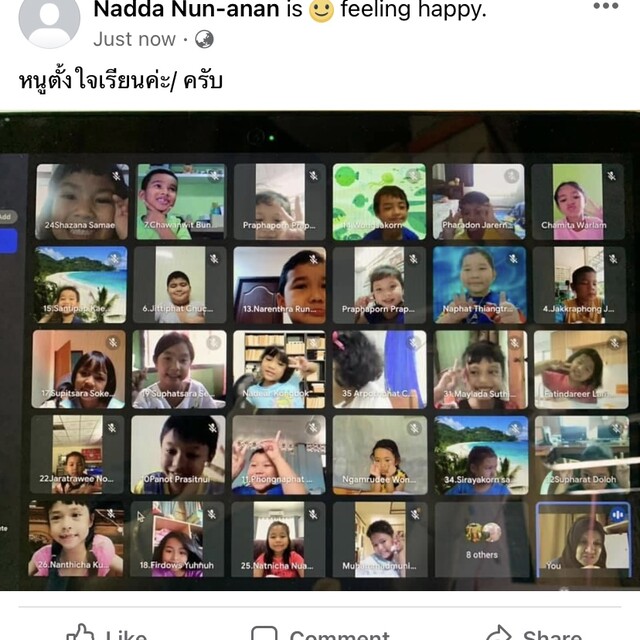Viewport: 640px width, 640px height.
Task: Open Nadda Nun-anan's profile picture
Action: 49,20
